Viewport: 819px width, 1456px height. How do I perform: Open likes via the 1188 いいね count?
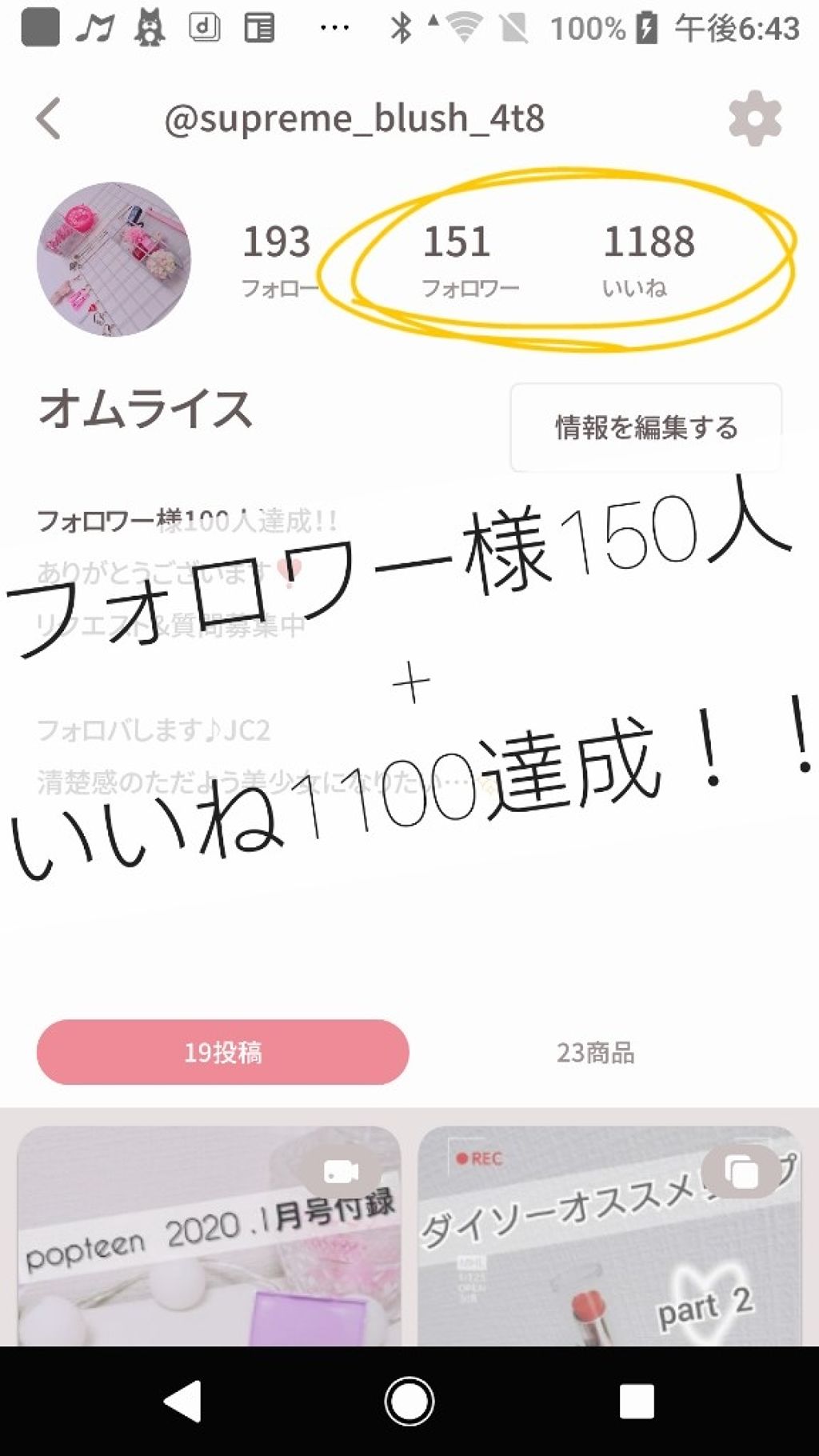coord(649,256)
